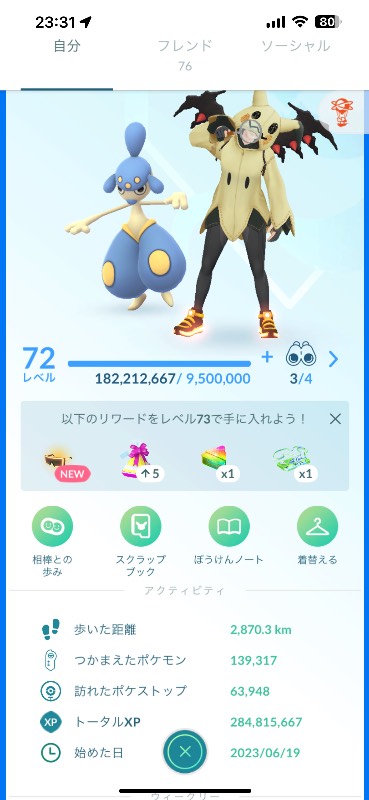Switch to the フレンド tab

[184, 54]
